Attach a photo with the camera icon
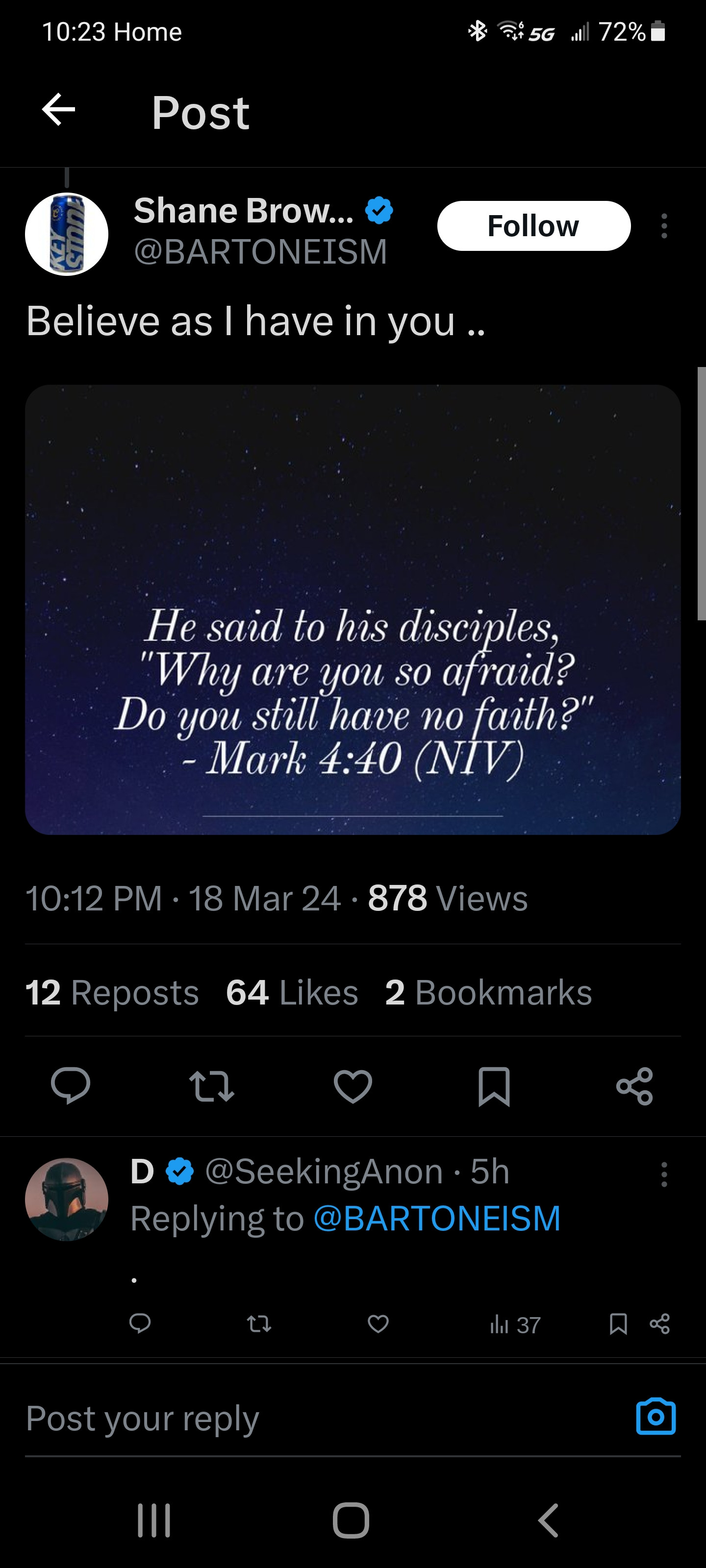The height and width of the screenshot is (1568, 706). pyautogui.click(x=656, y=1417)
